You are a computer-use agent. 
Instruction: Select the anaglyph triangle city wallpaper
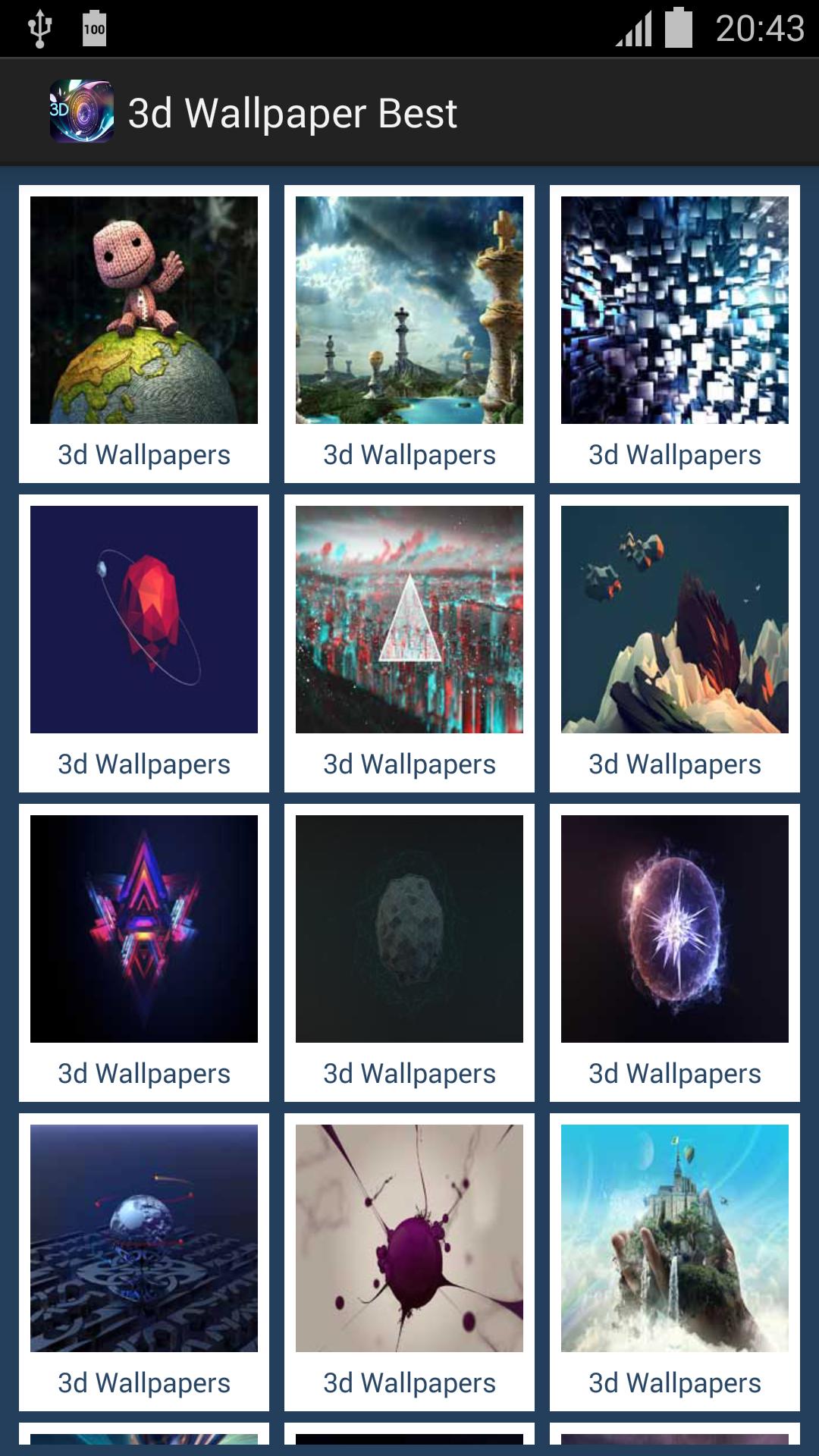click(x=409, y=620)
